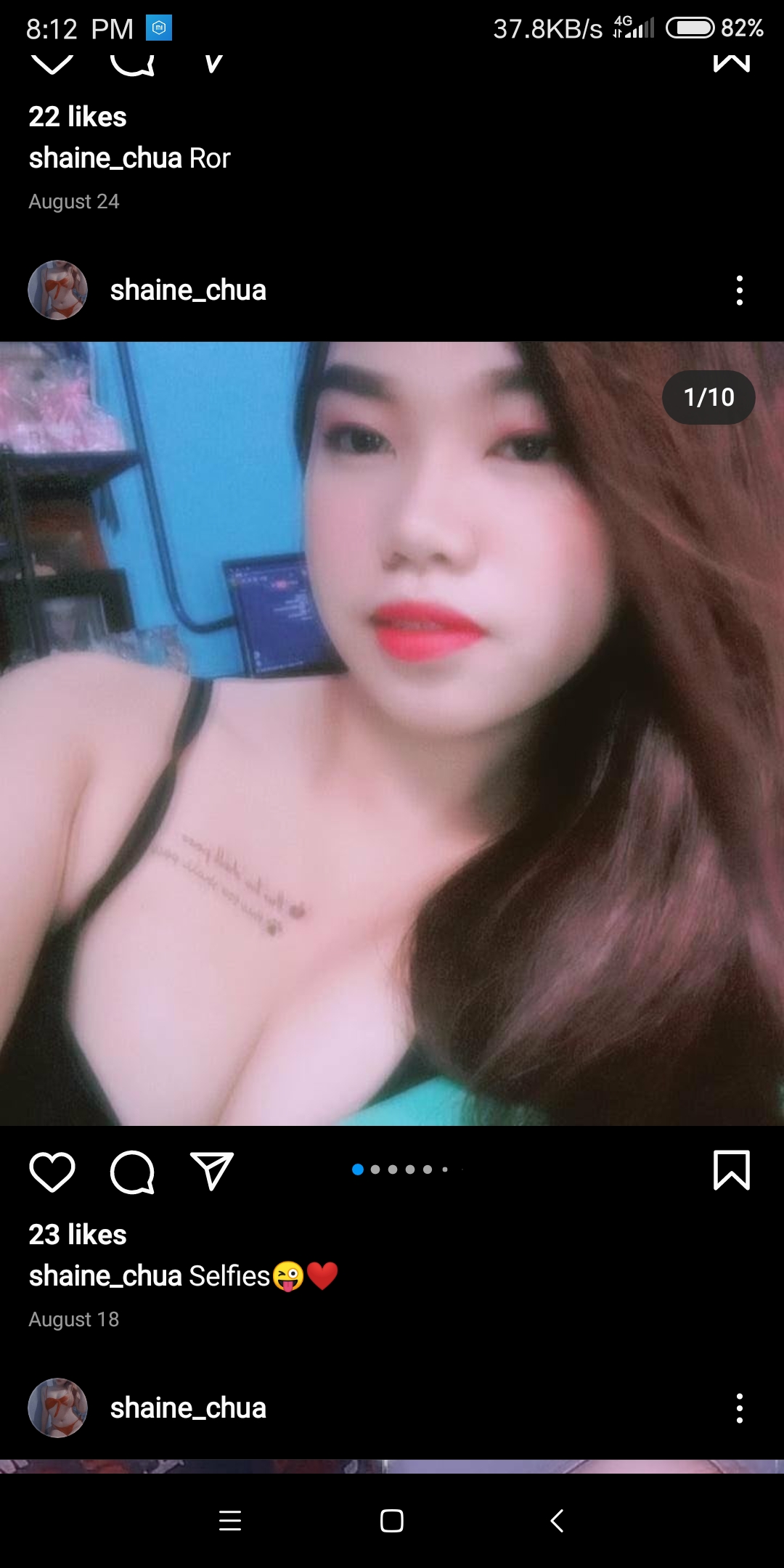Go to the system home screen
The height and width of the screenshot is (1568, 784).
[392, 1521]
